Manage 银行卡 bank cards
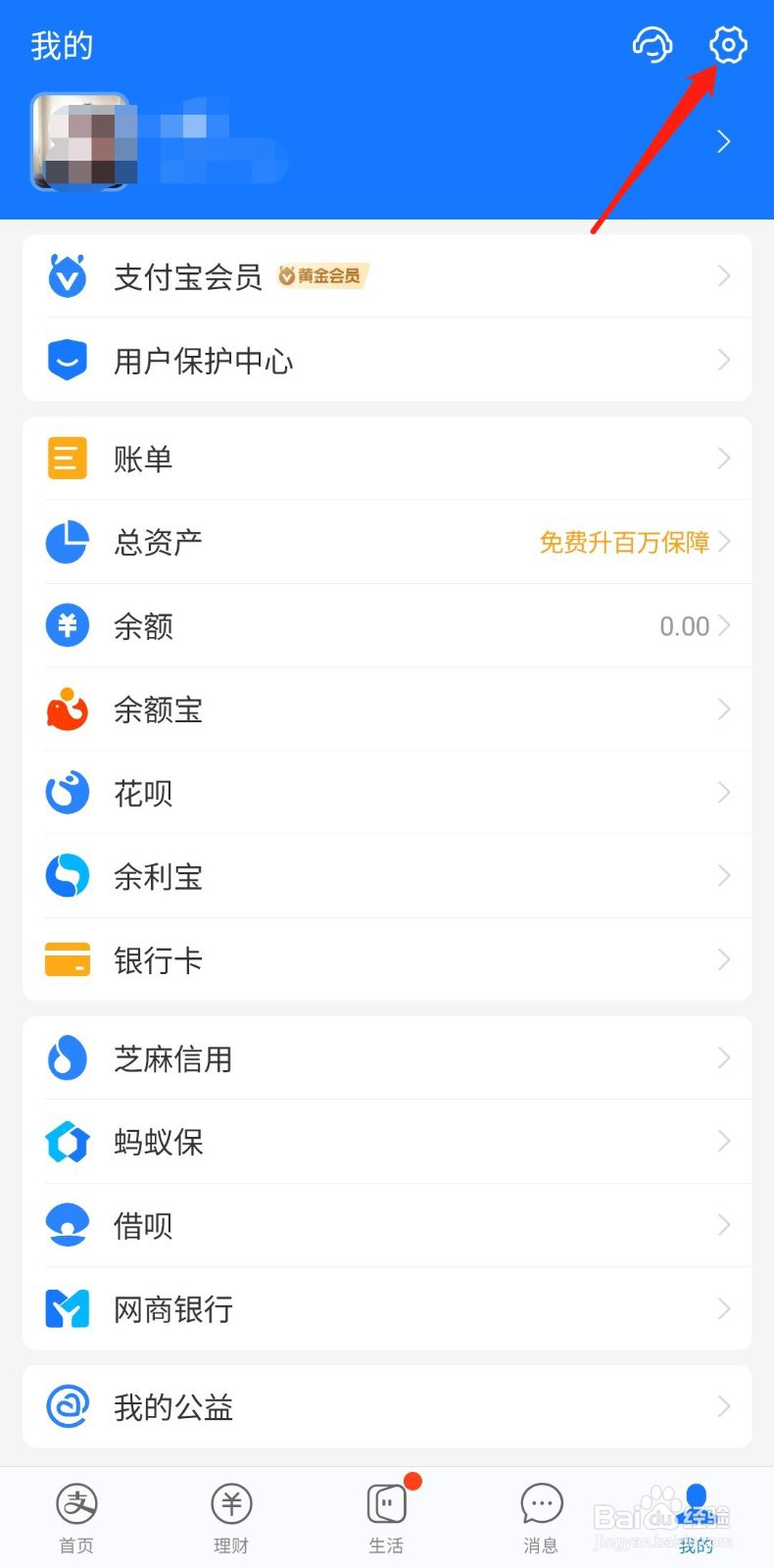Screen dimensions: 774x1568 [x=387, y=959]
